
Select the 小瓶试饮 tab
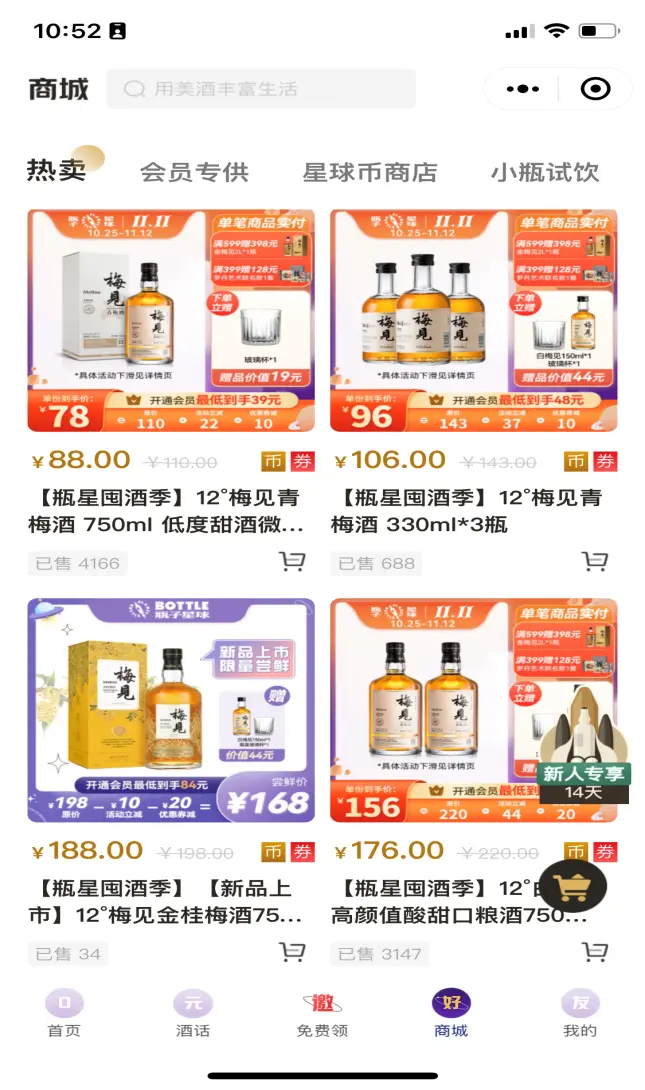pos(544,172)
